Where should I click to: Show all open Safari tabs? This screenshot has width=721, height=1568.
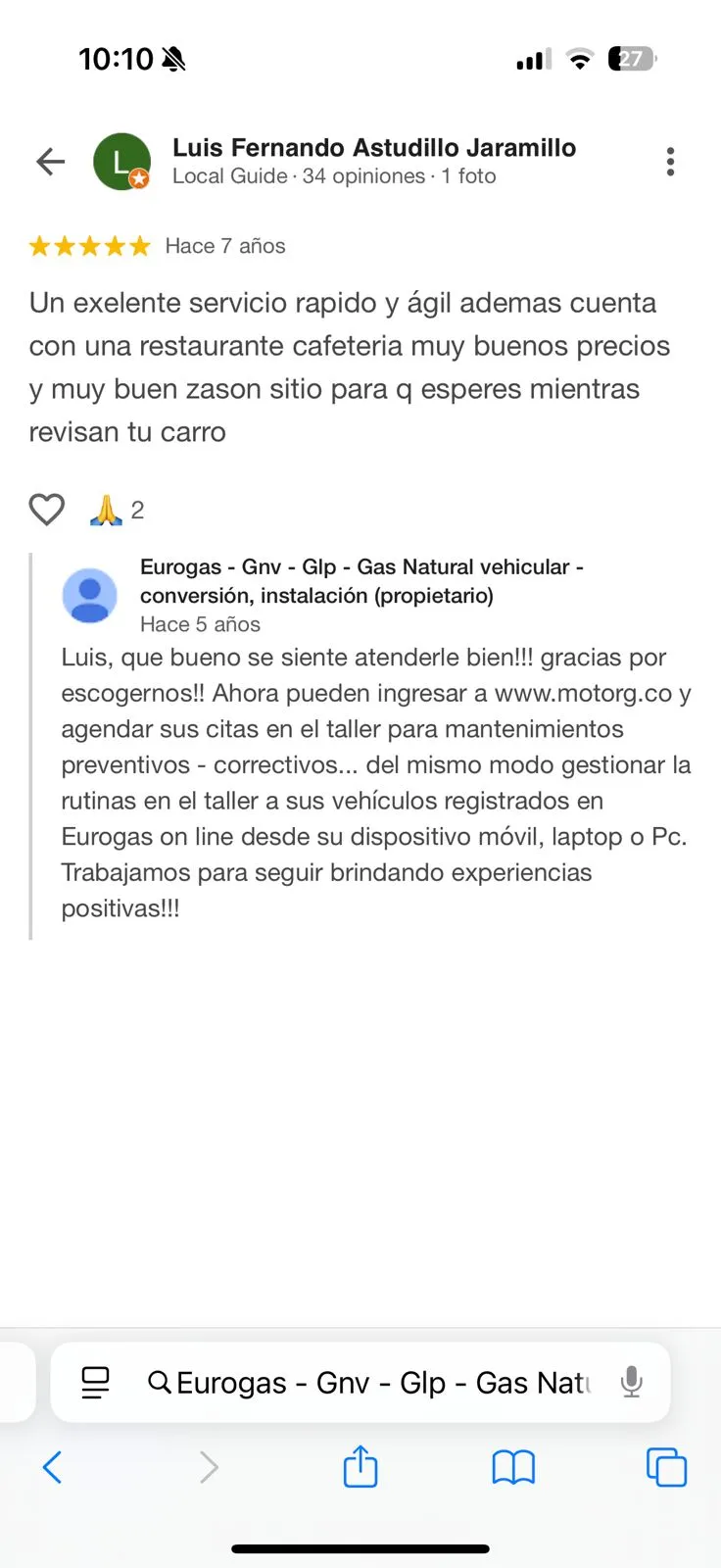666,1467
